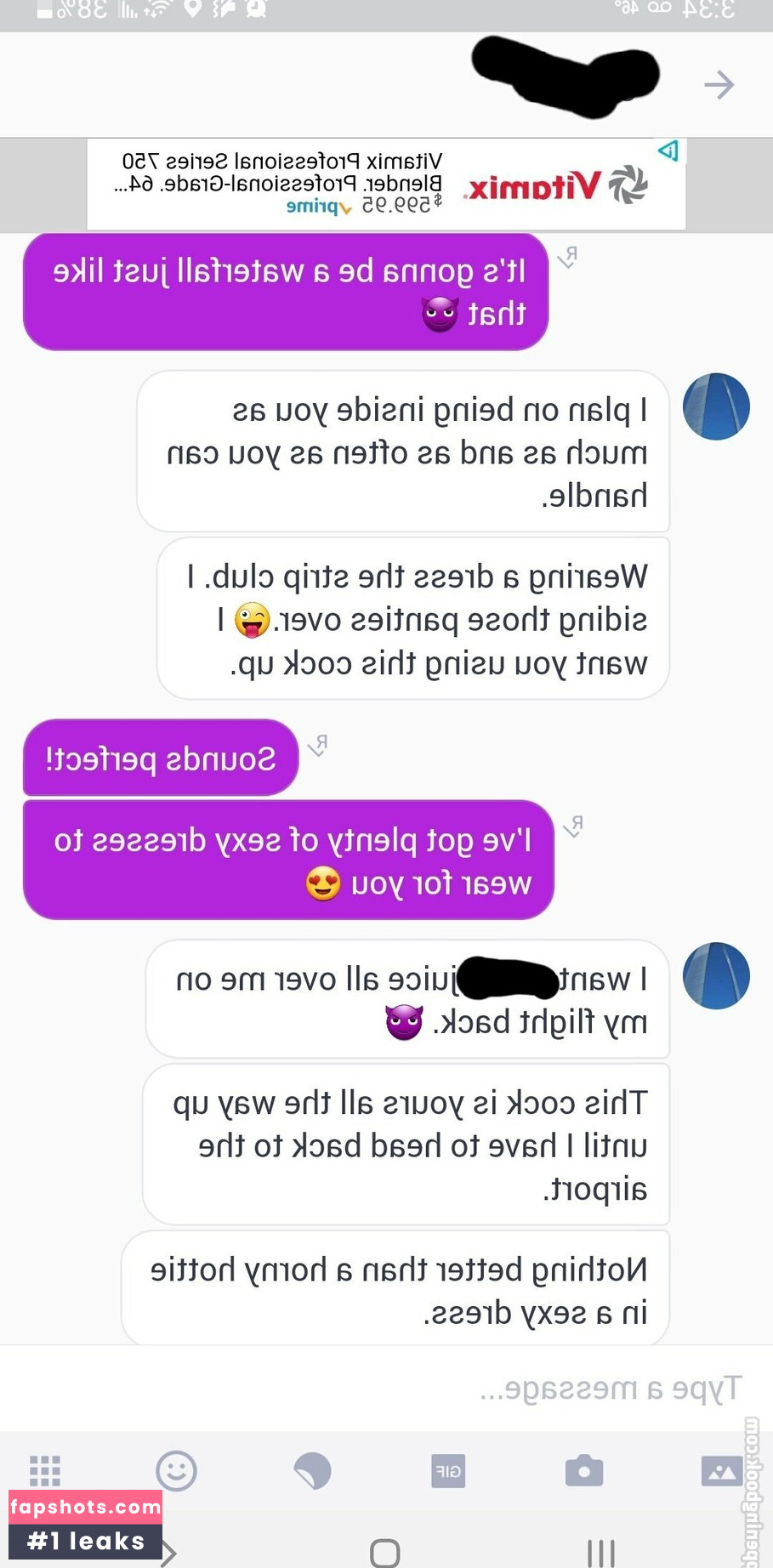Open the Vitamix blender ad banner
This screenshot has height=1568, width=773.
tap(387, 184)
